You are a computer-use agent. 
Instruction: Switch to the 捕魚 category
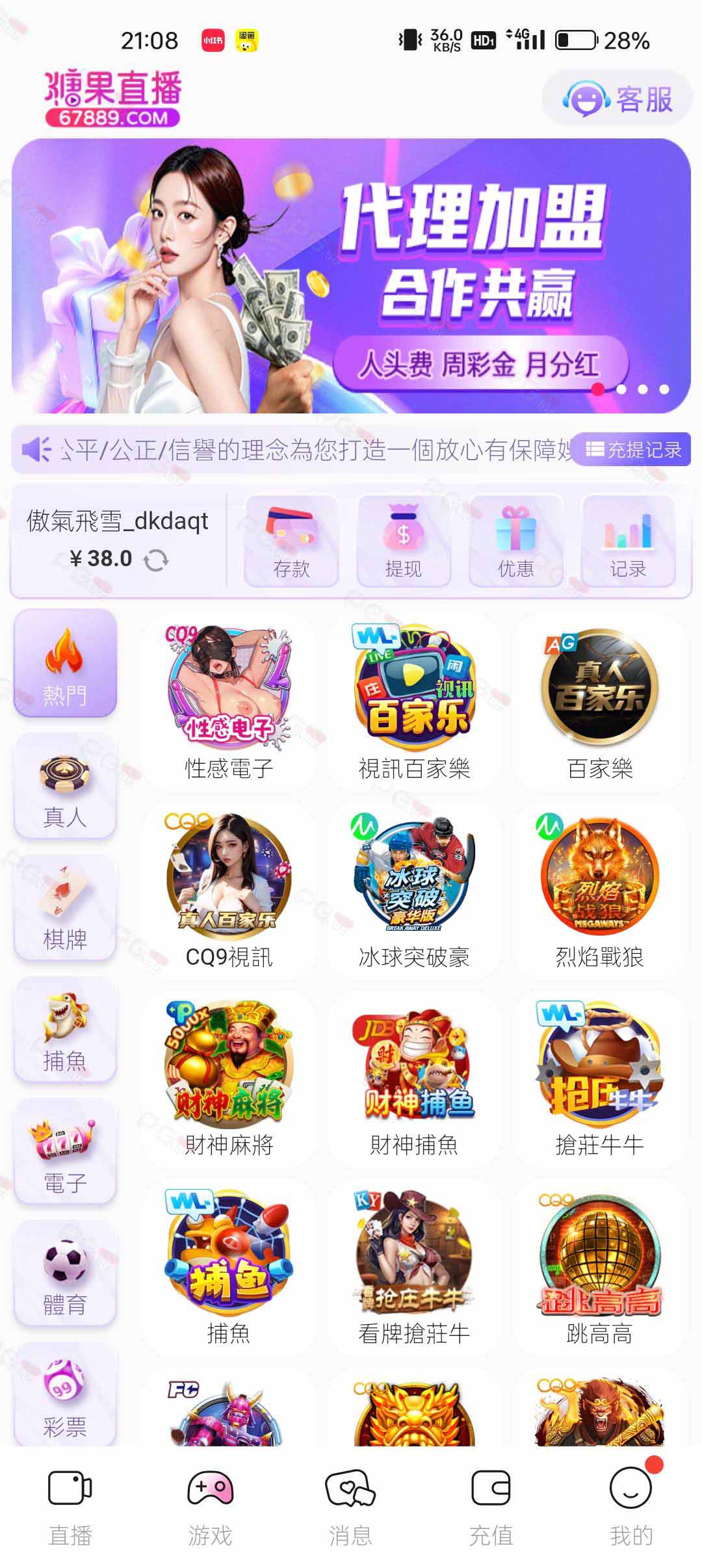click(x=65, y=1030)
